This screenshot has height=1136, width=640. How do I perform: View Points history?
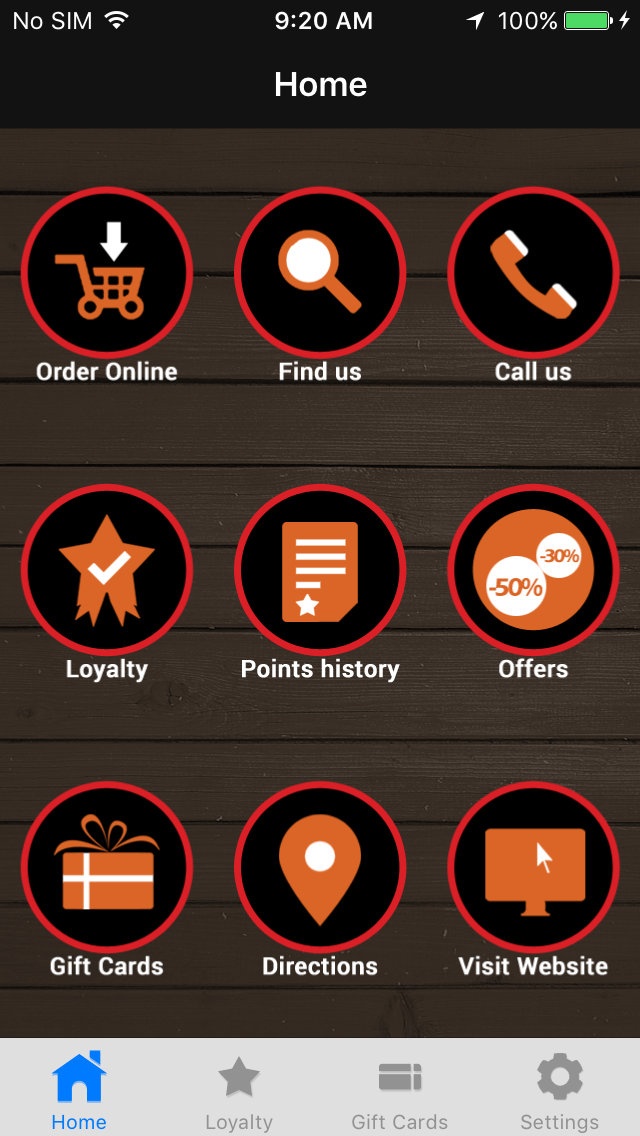[x=320, y=570]
